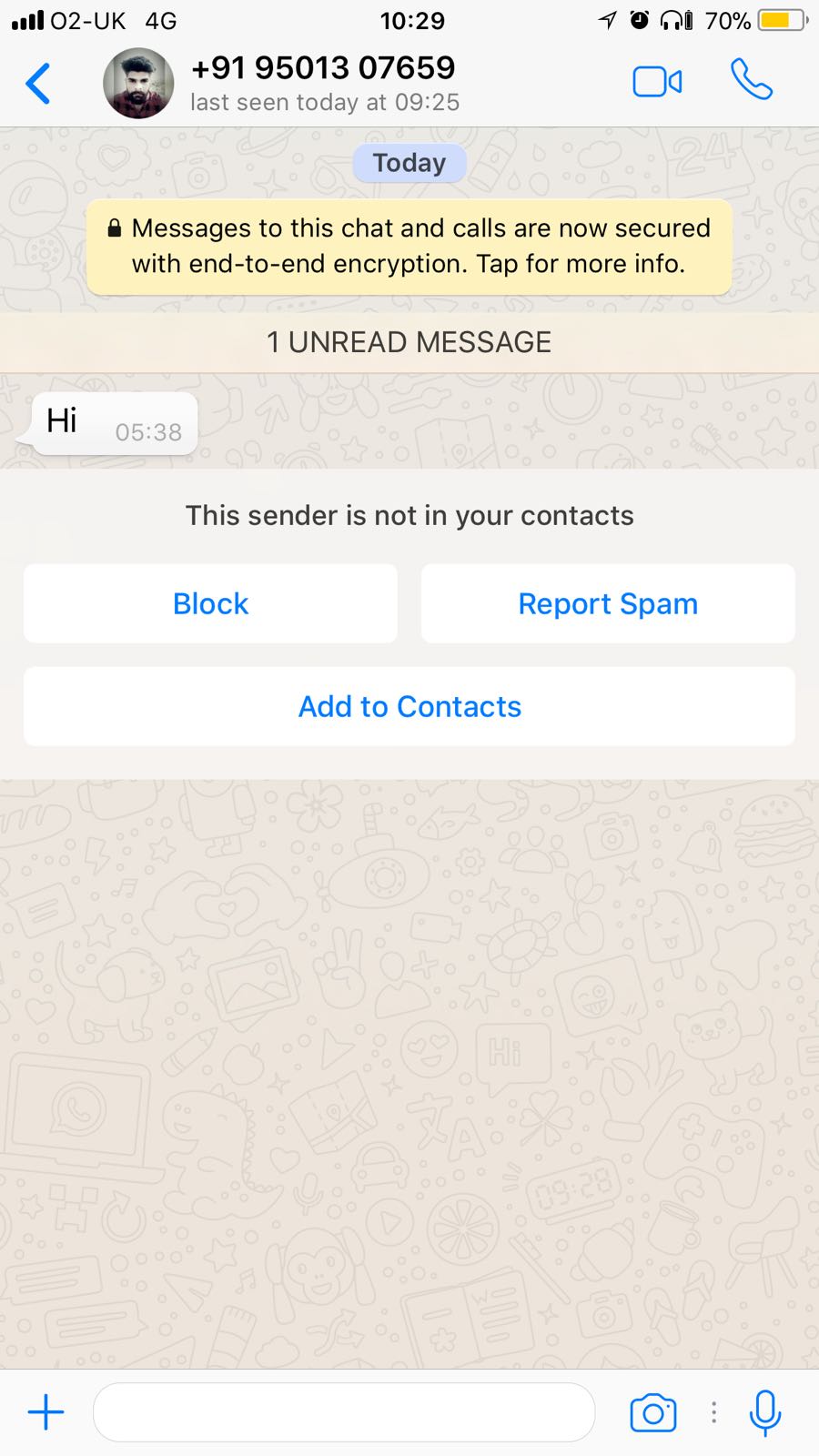Add this number to contacts
This screenshot has height=1456, width=819.
point(409,706)
